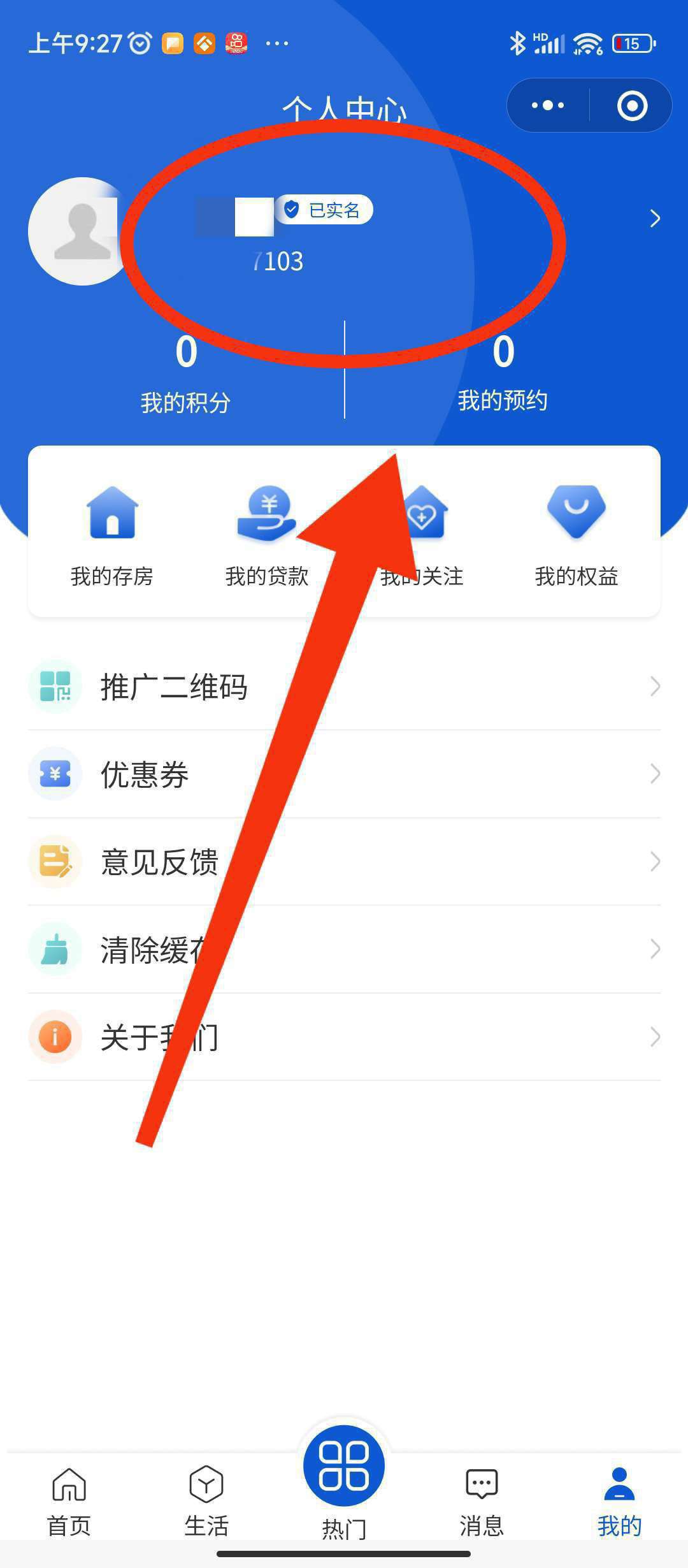
Task: Close the mini program via target icon
Action: [632, 106]
